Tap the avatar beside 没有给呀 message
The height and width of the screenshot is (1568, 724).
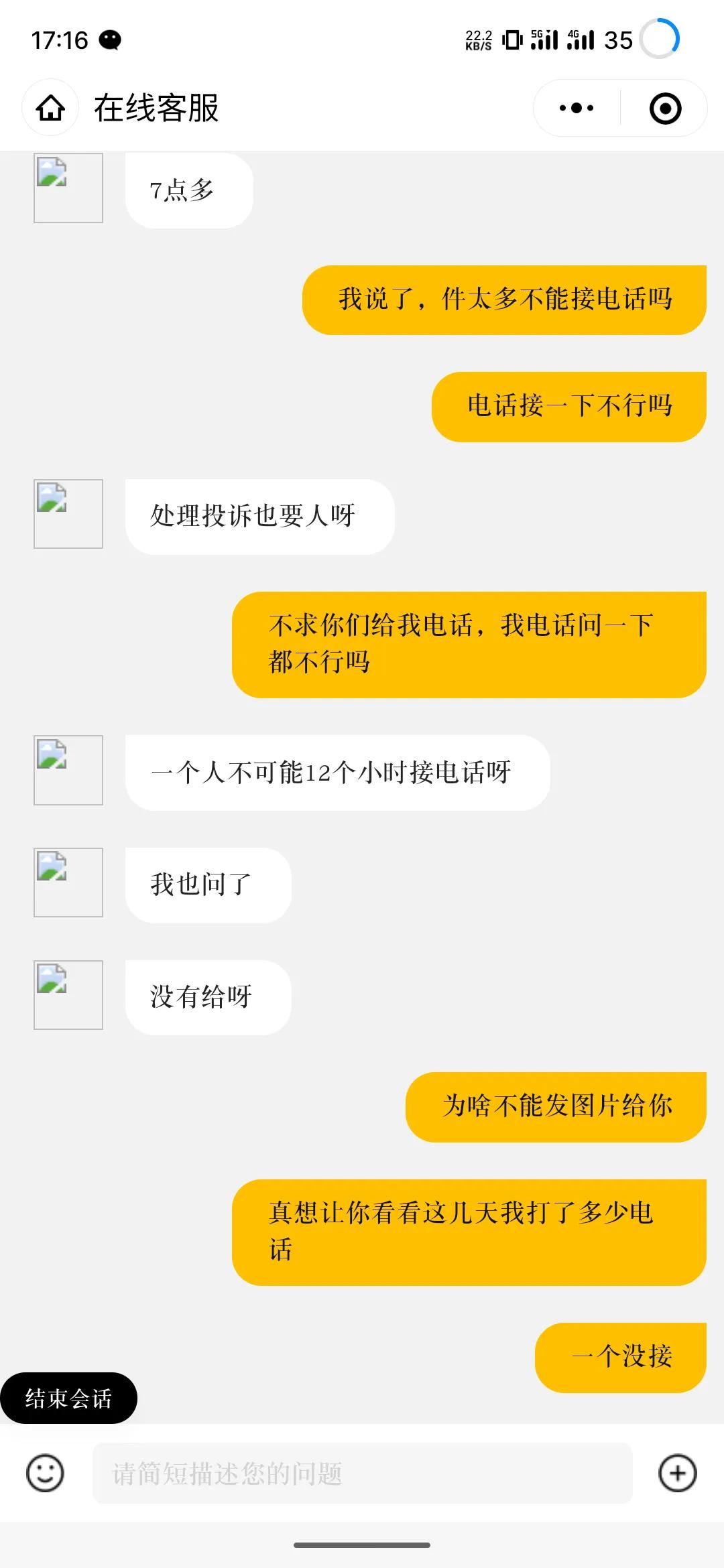[x=67, y=995]
